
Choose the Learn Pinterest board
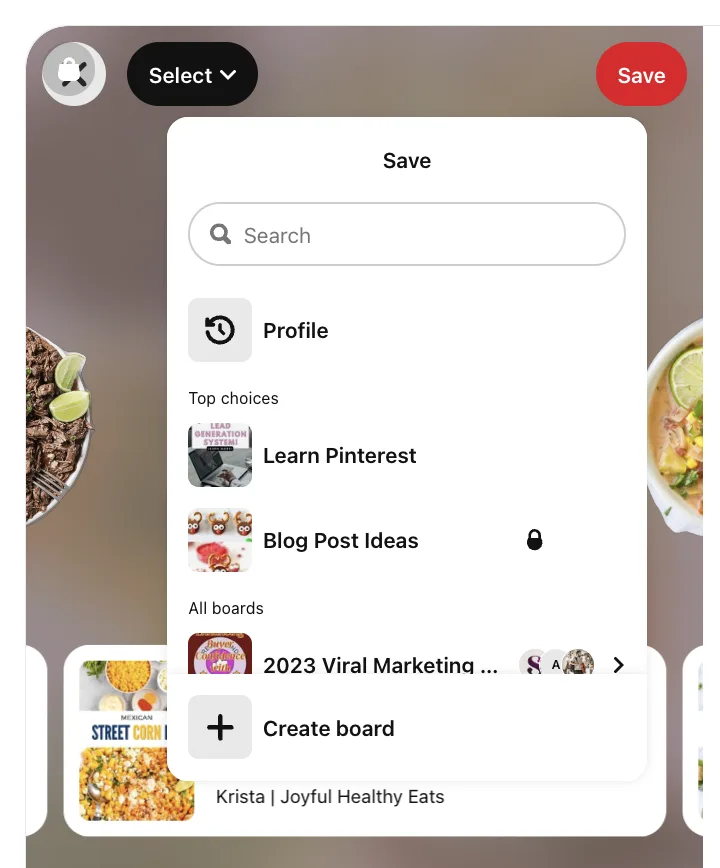pos(339,456)
